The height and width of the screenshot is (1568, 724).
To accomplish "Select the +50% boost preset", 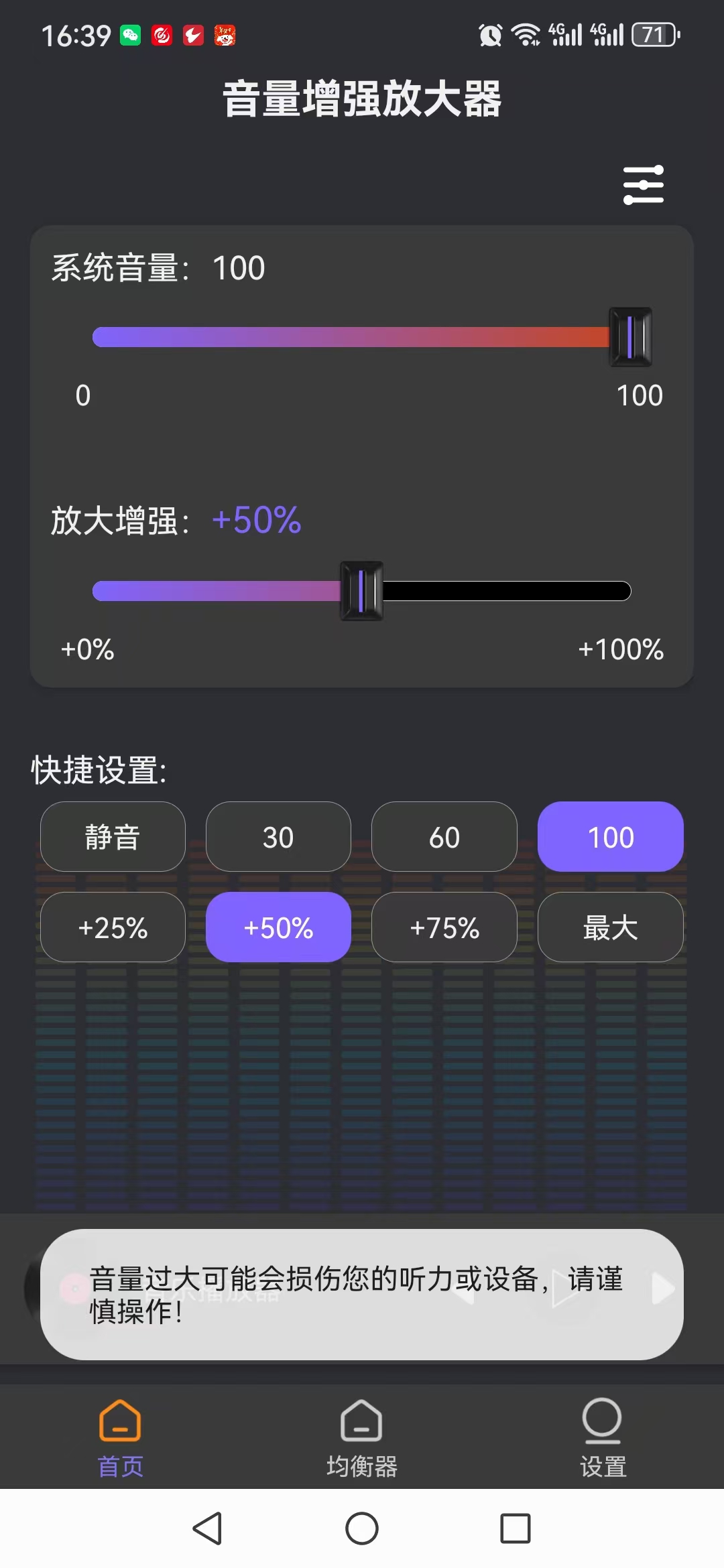I will click(x=278, y=927).
